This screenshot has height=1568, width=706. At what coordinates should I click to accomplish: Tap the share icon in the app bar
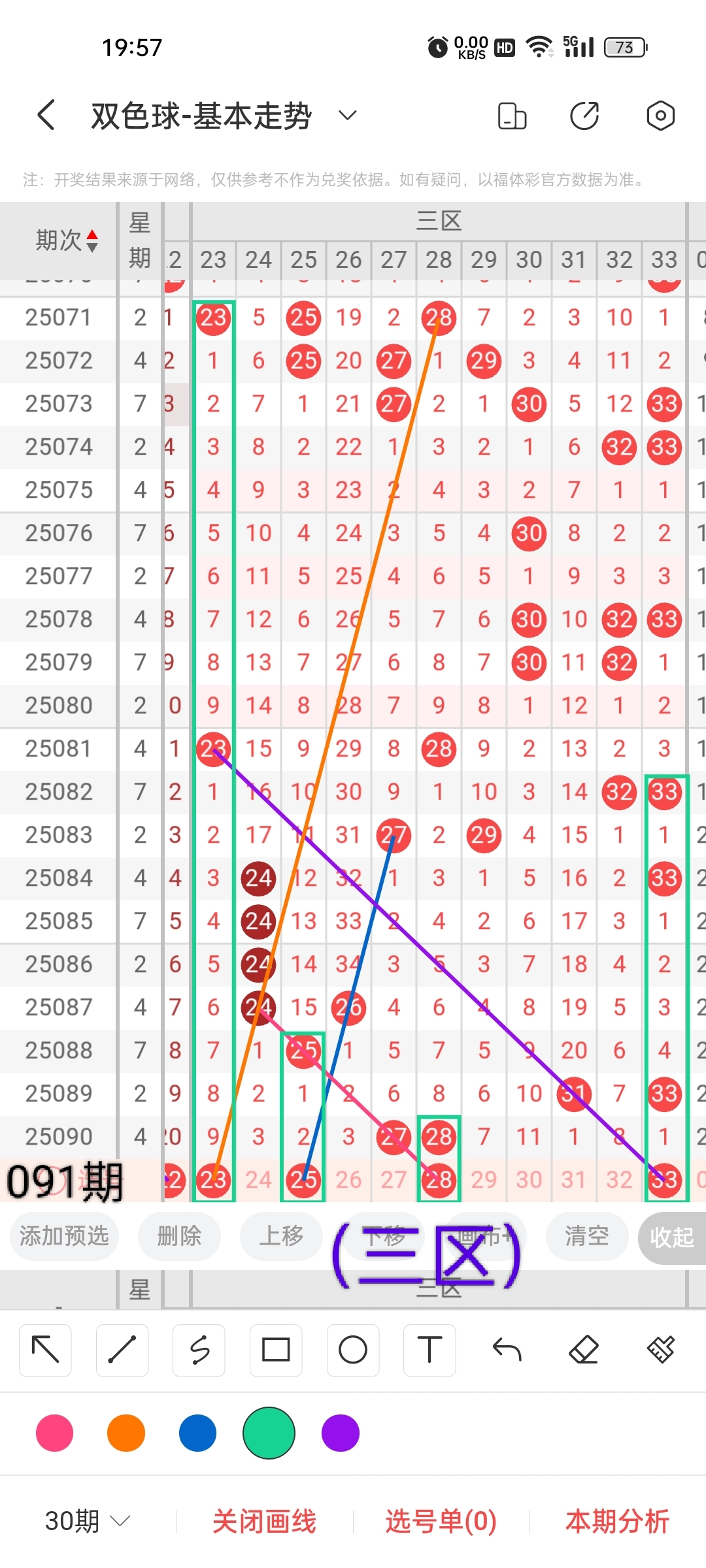(584, 116)
